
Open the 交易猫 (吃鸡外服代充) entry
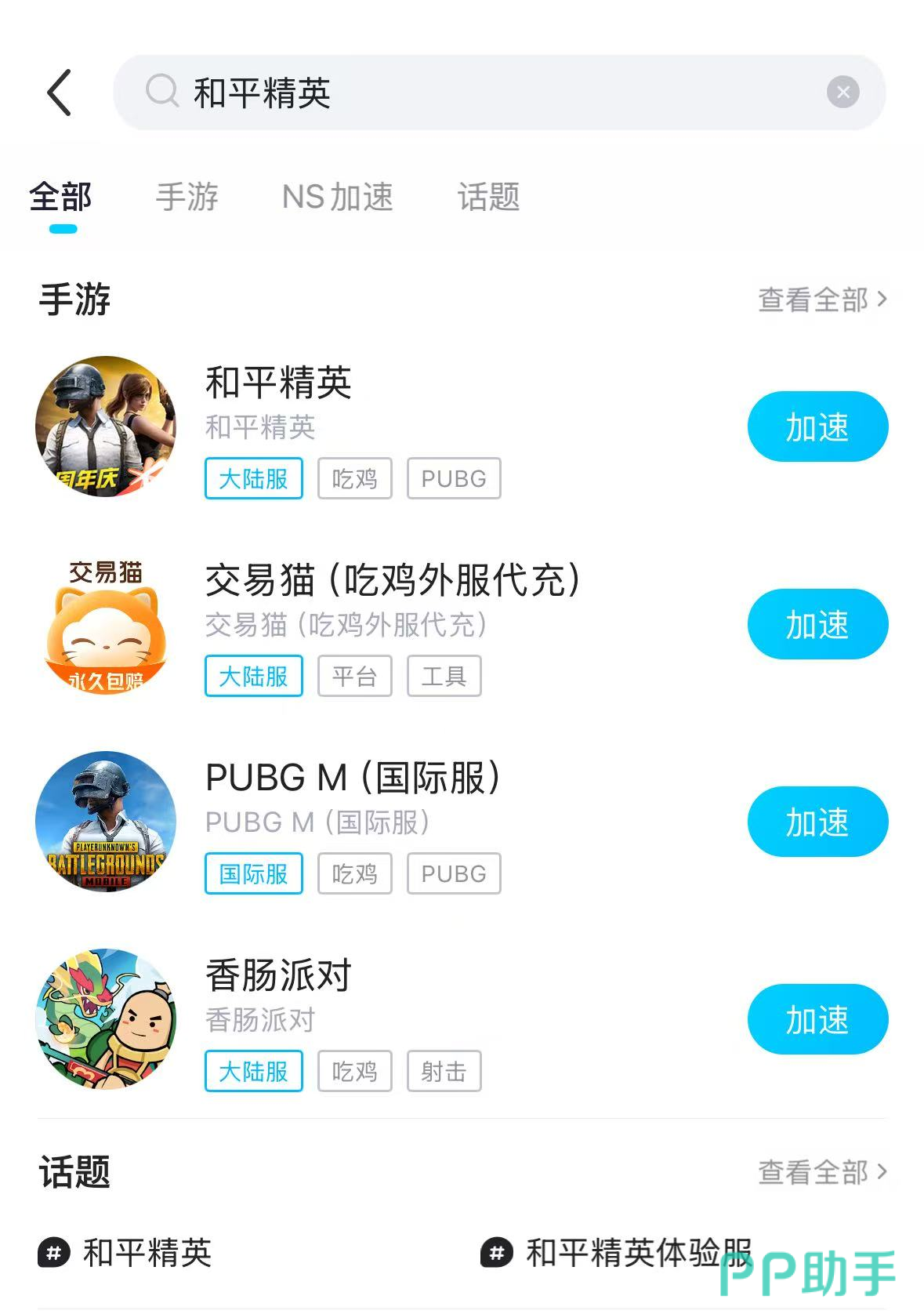tap(392, 581)
